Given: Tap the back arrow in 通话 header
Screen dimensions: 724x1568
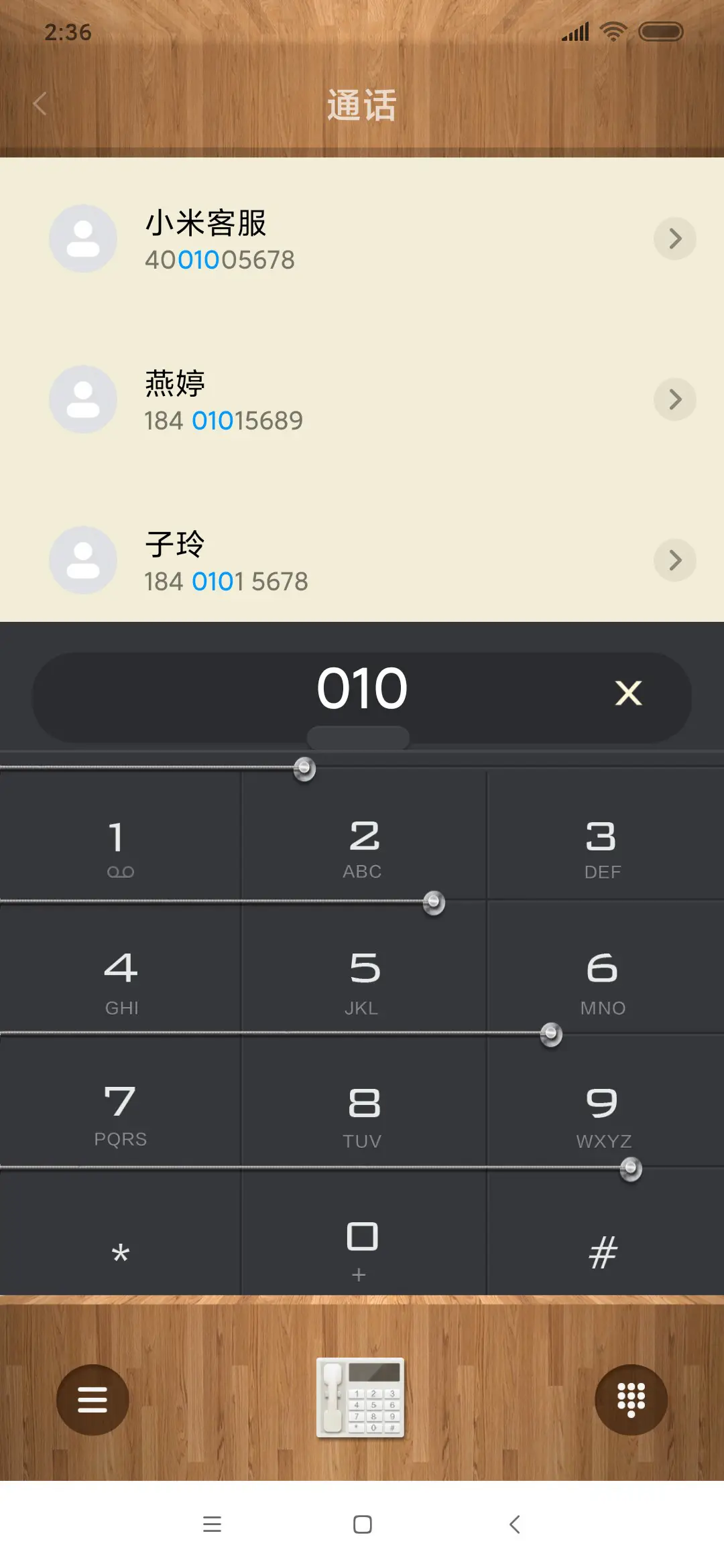Looking at the screenshot, I should click(x=40, y=104).
